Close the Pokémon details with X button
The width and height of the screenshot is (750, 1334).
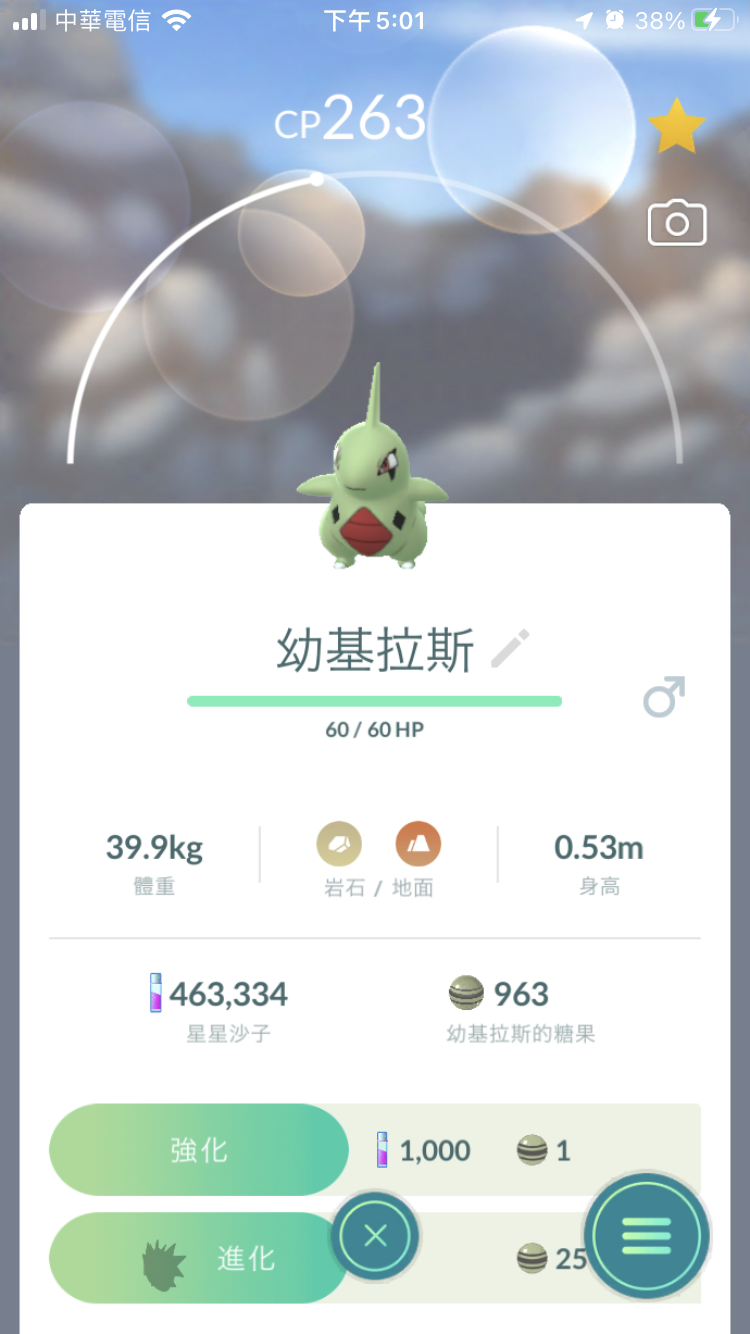(375, 1236)
